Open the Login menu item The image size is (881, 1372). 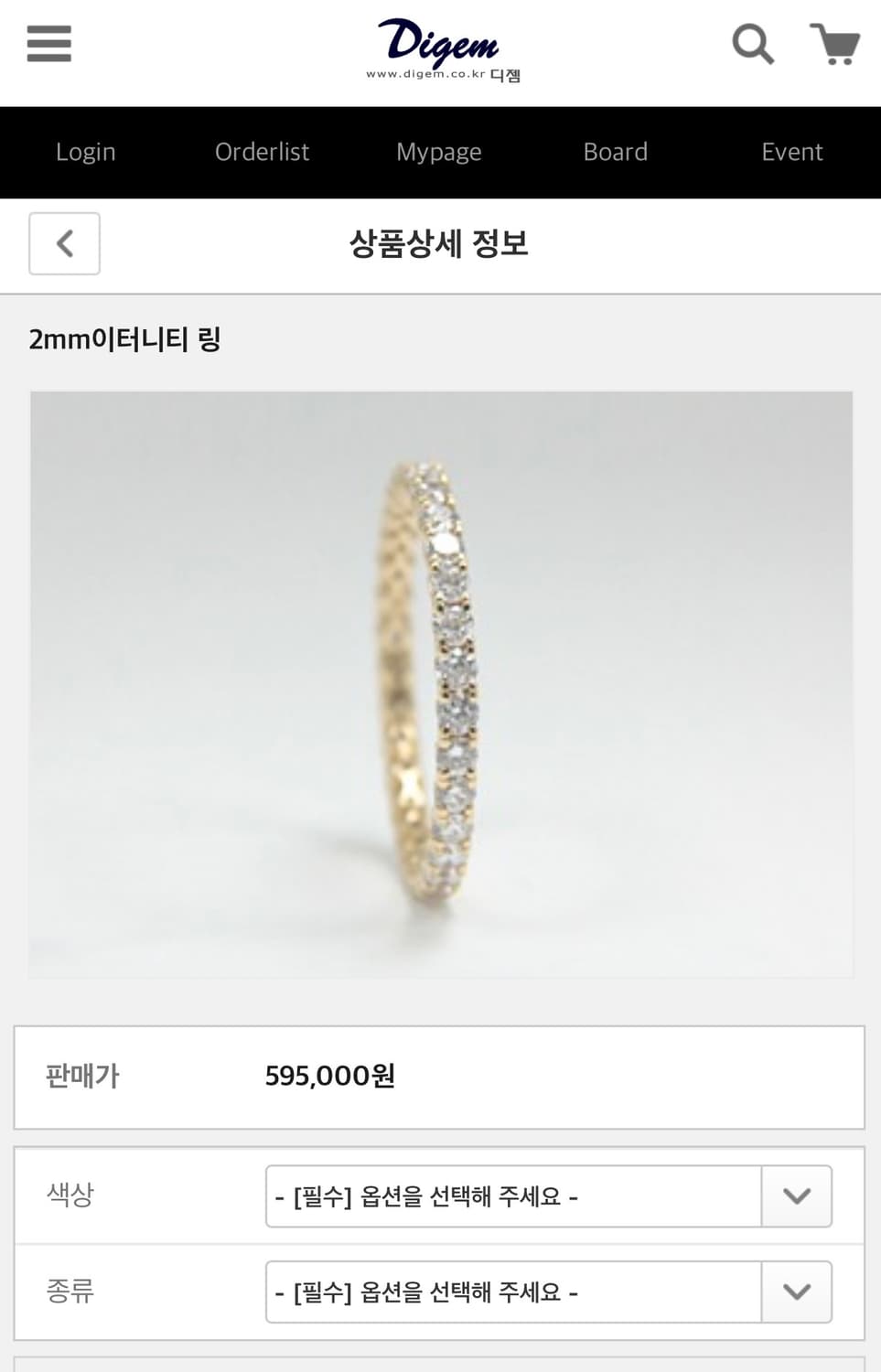(x=85, y=152)
